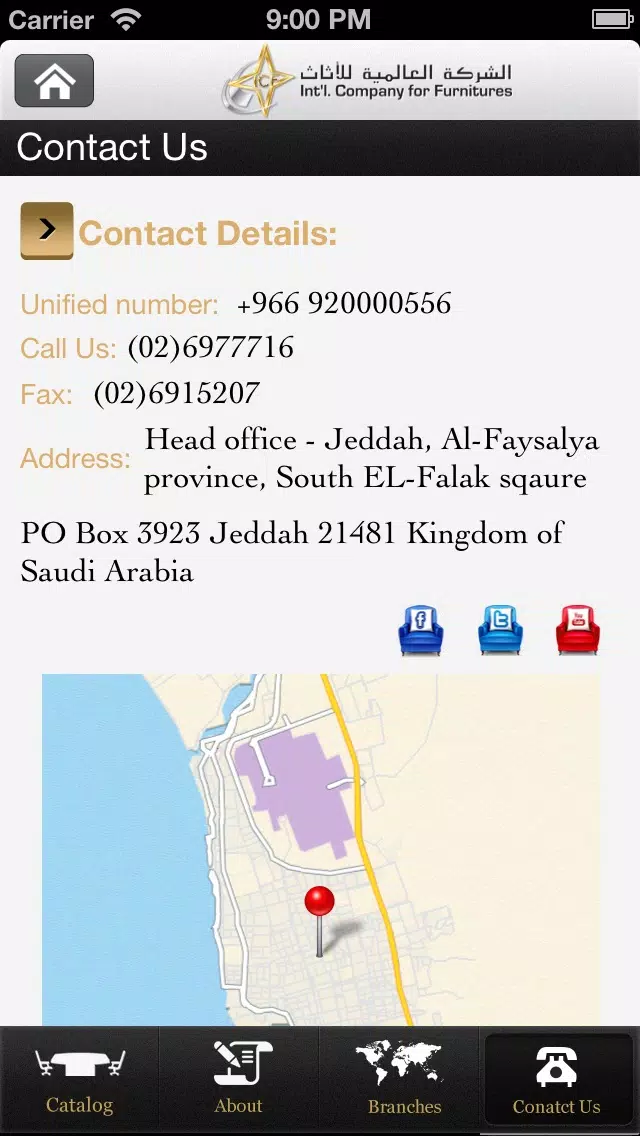Switch to the Branches tab

click(398, 1079)
